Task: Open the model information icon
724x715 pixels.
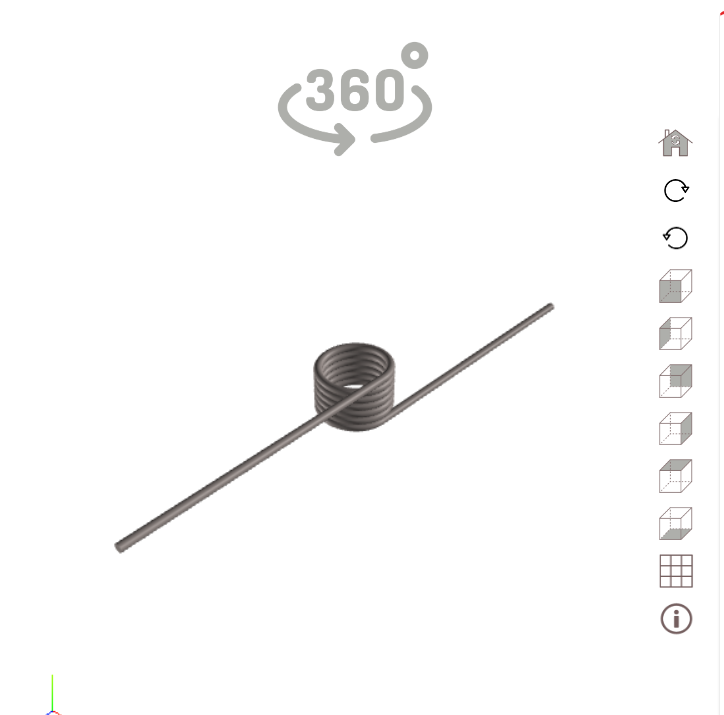Action: pyautogui.click(x=676, y=619)
